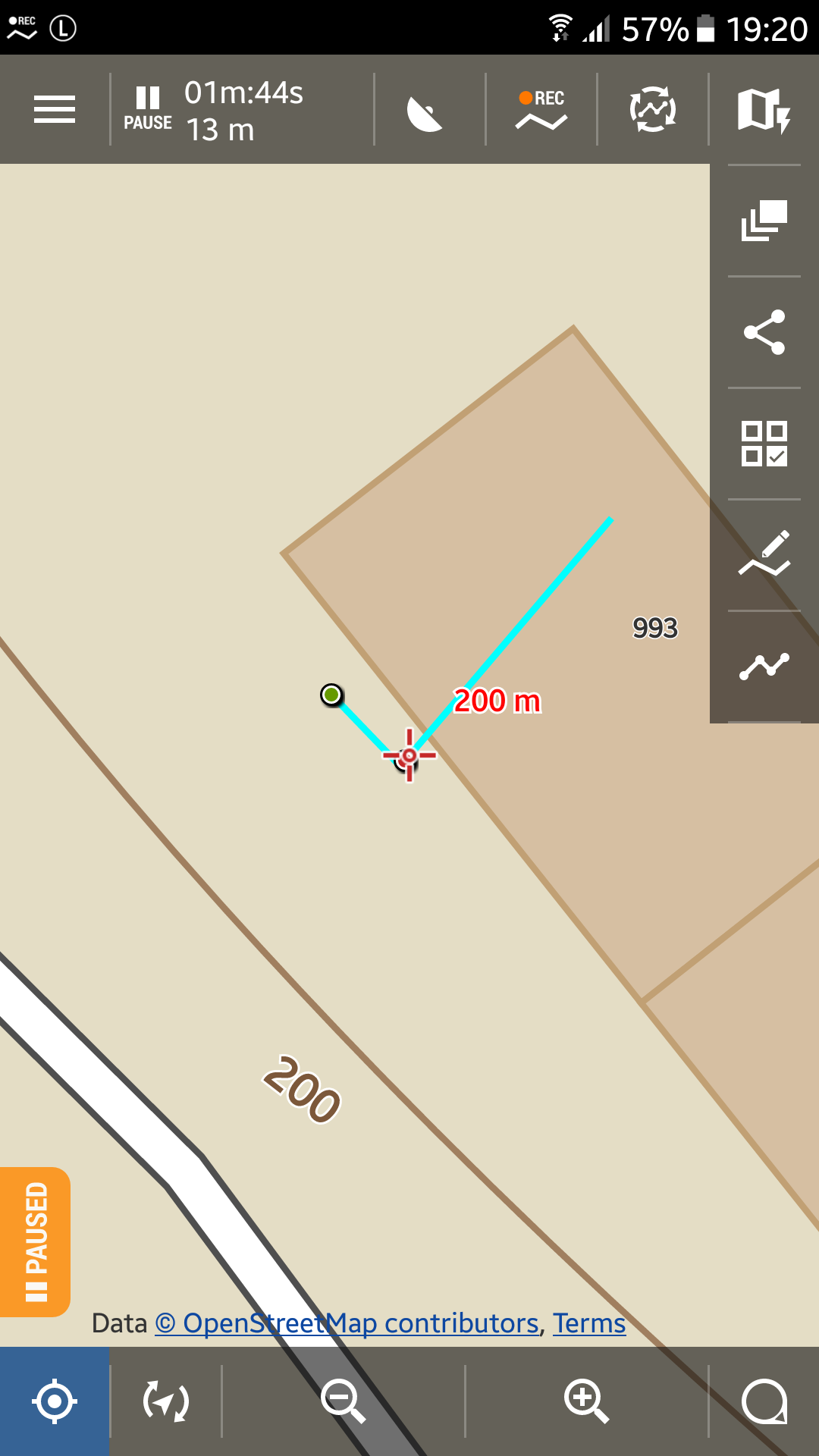Open the quick map switch icon
This screenshot has height=1456, width=819.
764,109
